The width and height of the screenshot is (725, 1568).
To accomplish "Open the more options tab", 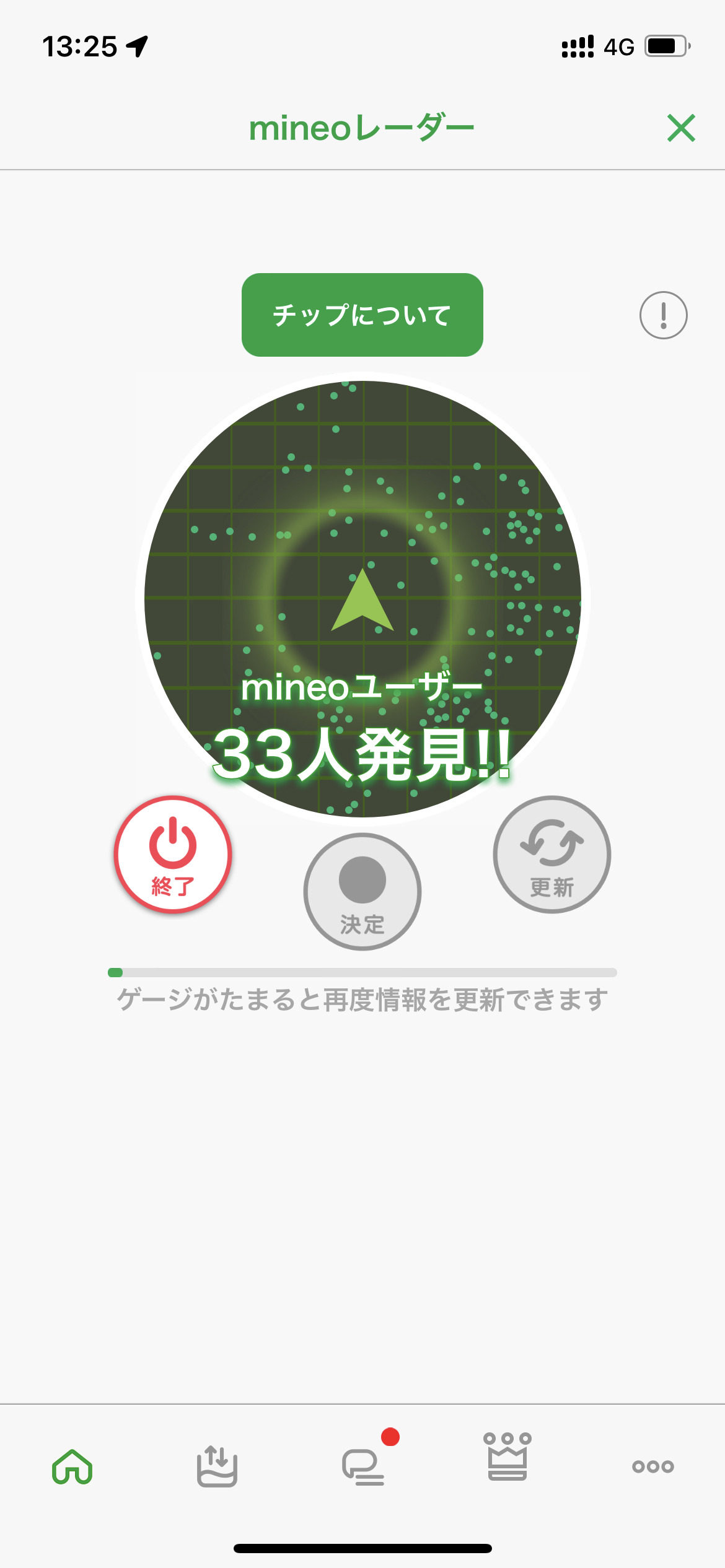I will [x=652, y=1466].
